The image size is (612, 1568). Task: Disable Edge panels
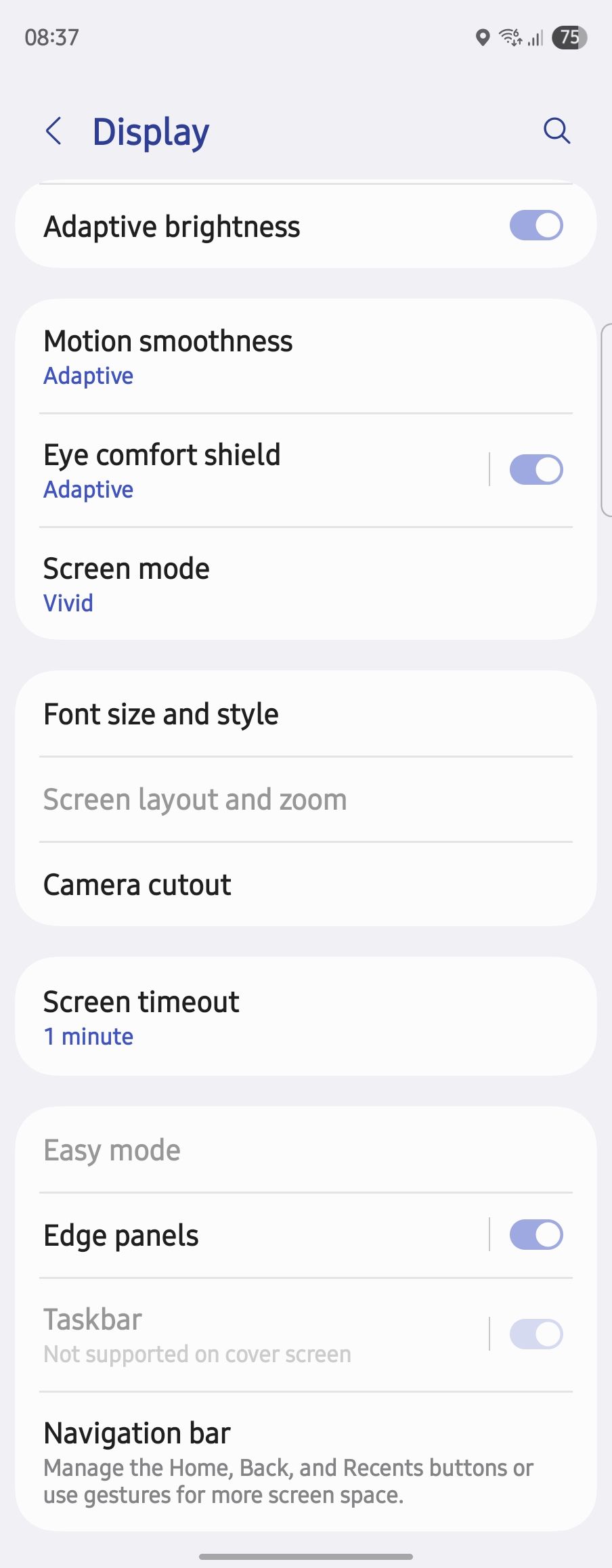coord(535,1234)
